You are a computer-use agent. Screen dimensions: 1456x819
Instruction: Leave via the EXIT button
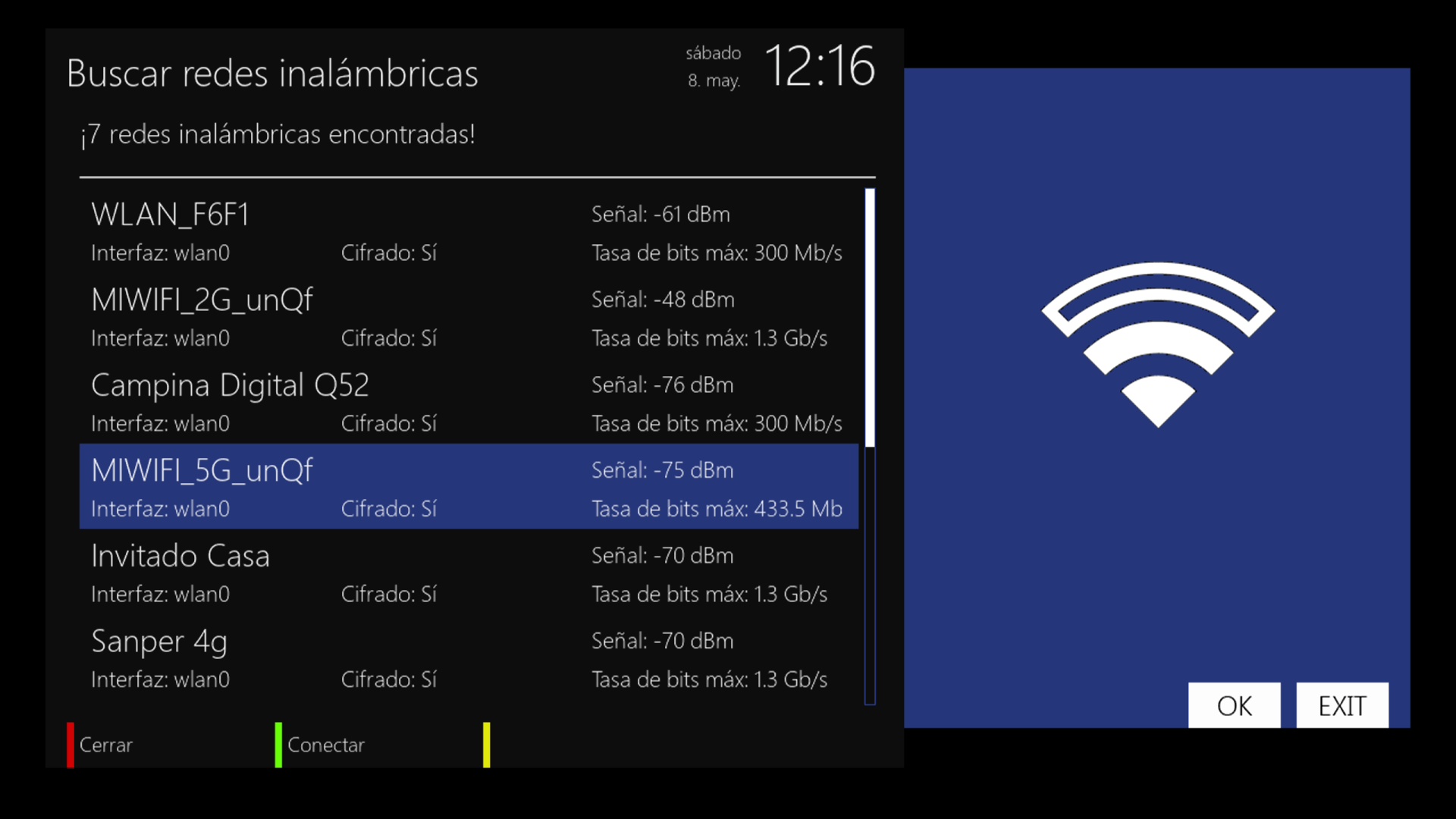click(x=1341, y=705)
